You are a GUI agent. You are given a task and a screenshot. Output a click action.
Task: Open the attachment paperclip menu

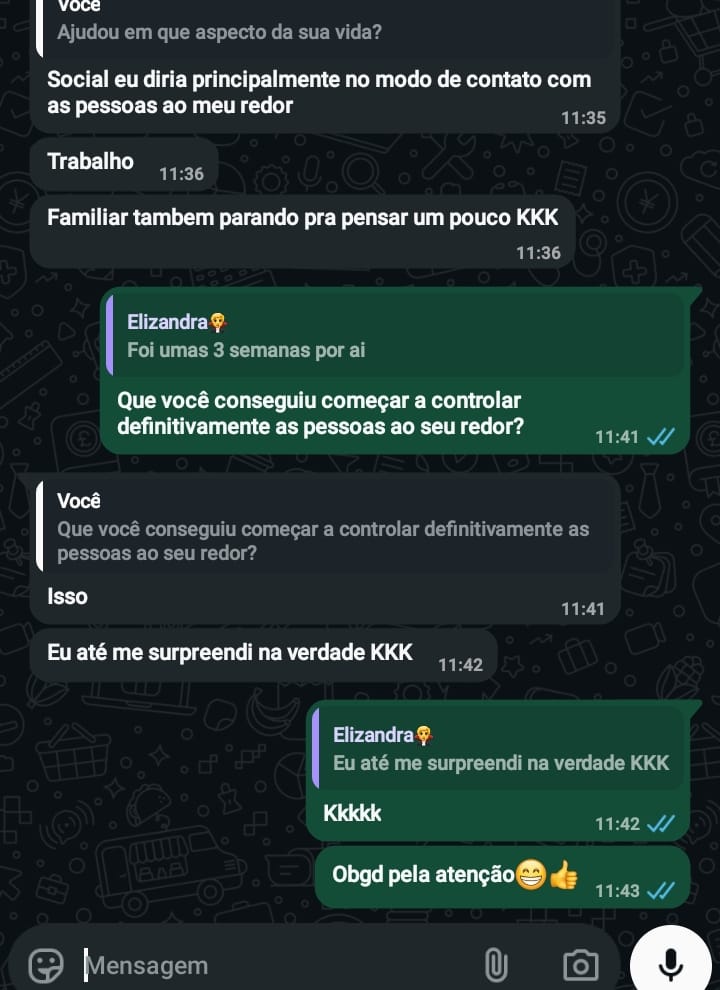496,965
